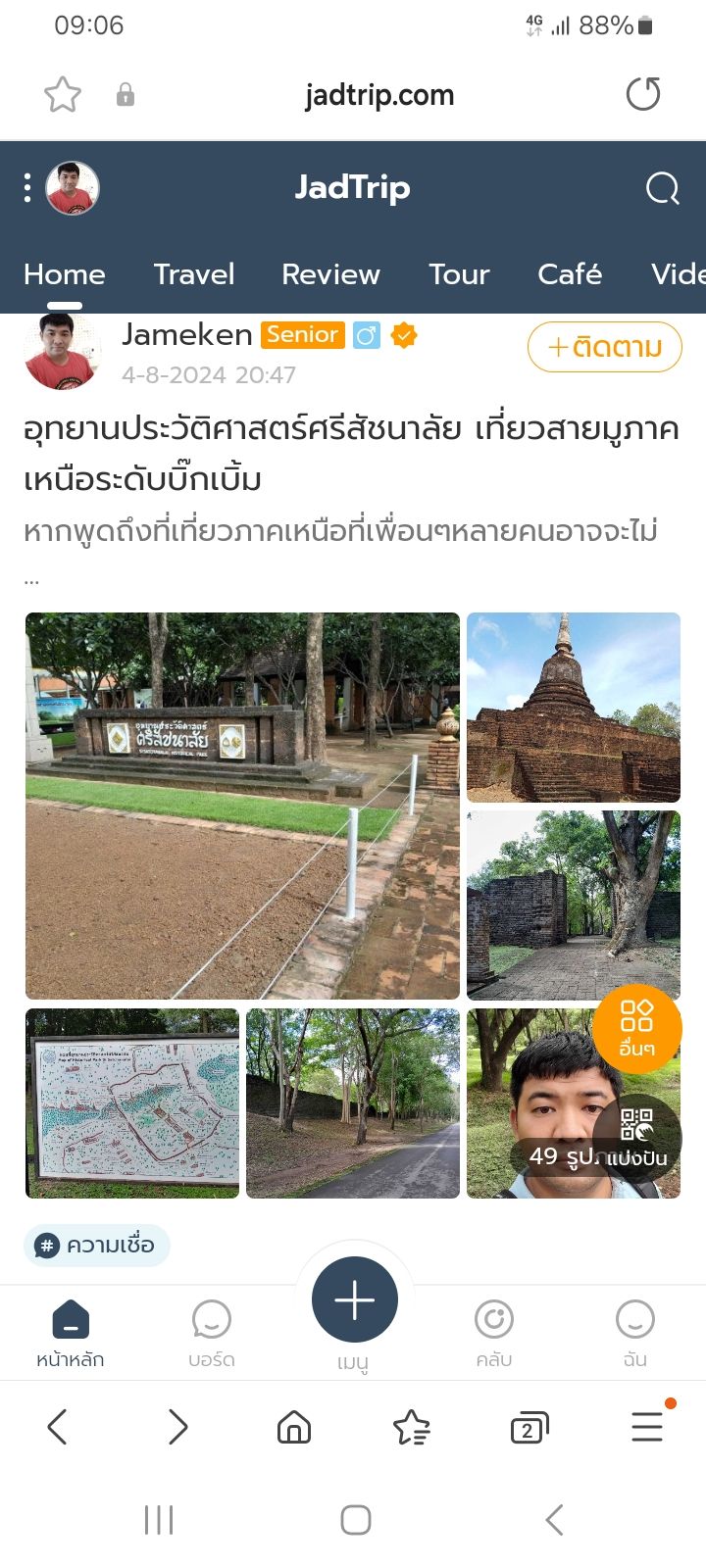View the brick stupa photo
This screenshot has width=706, height=1568.
(x=574, y=707)
